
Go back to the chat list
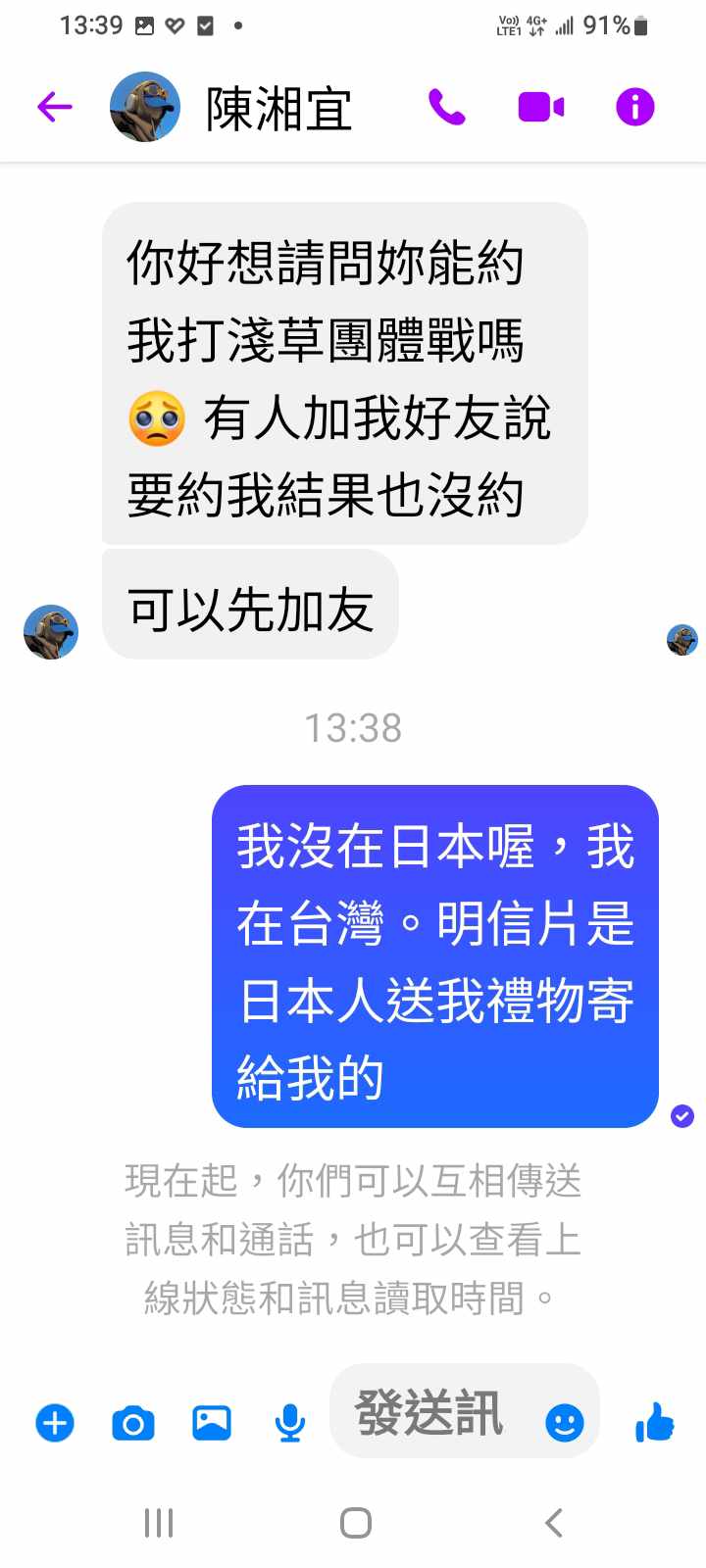[x=55, y=107]
